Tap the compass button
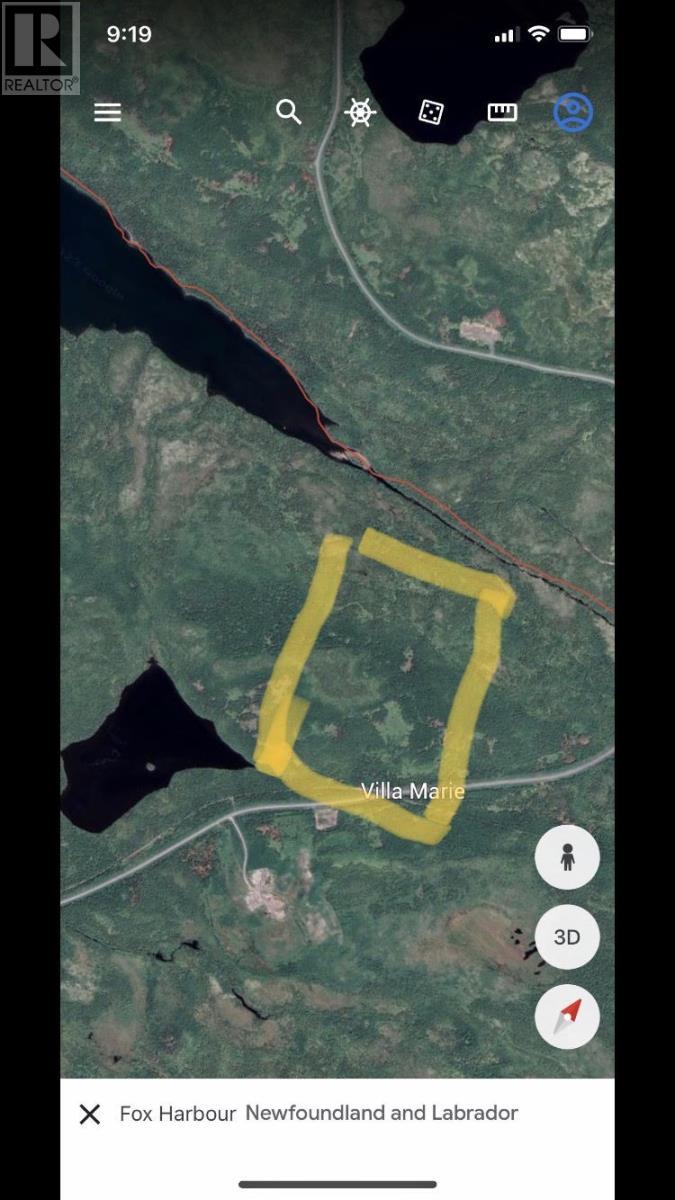 [567, 1017]
